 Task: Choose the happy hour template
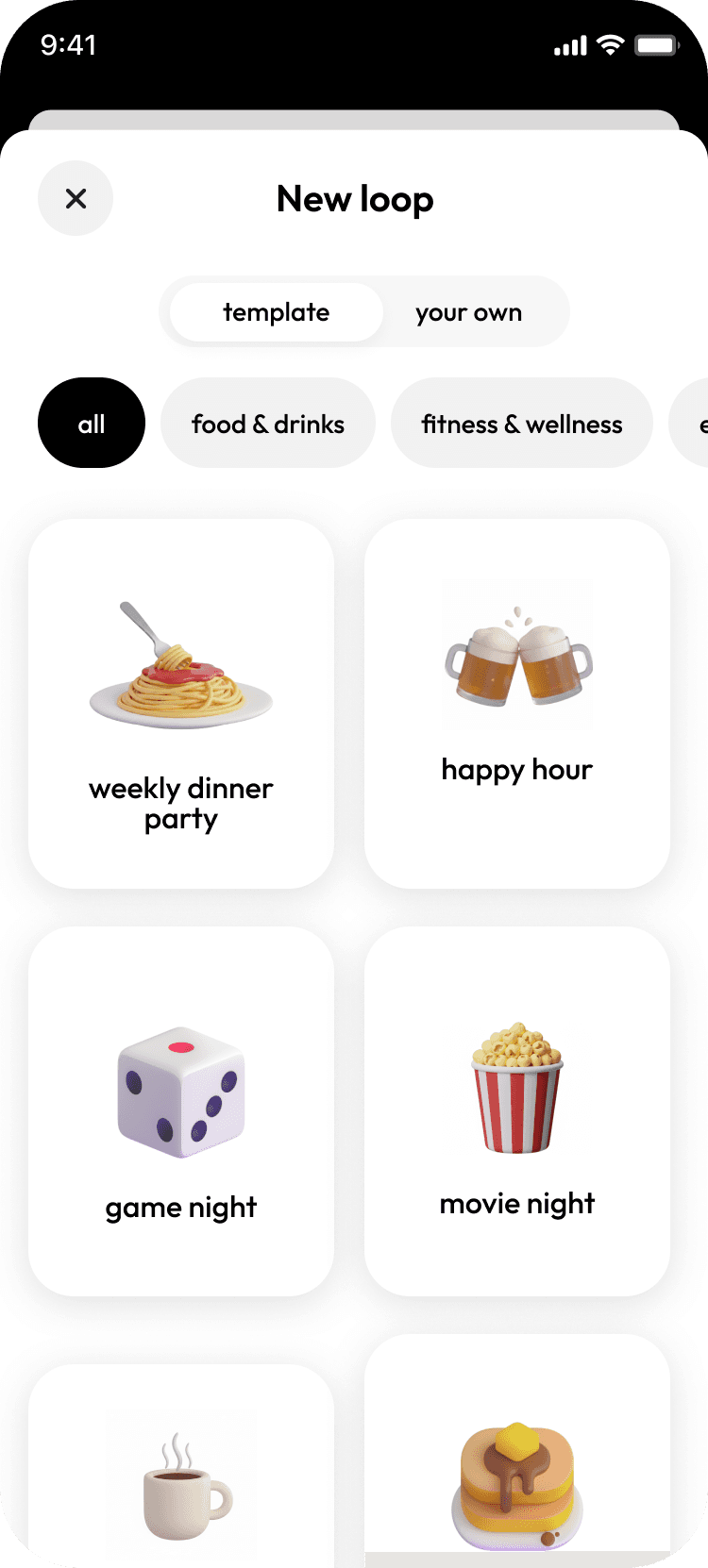(517, 704)
